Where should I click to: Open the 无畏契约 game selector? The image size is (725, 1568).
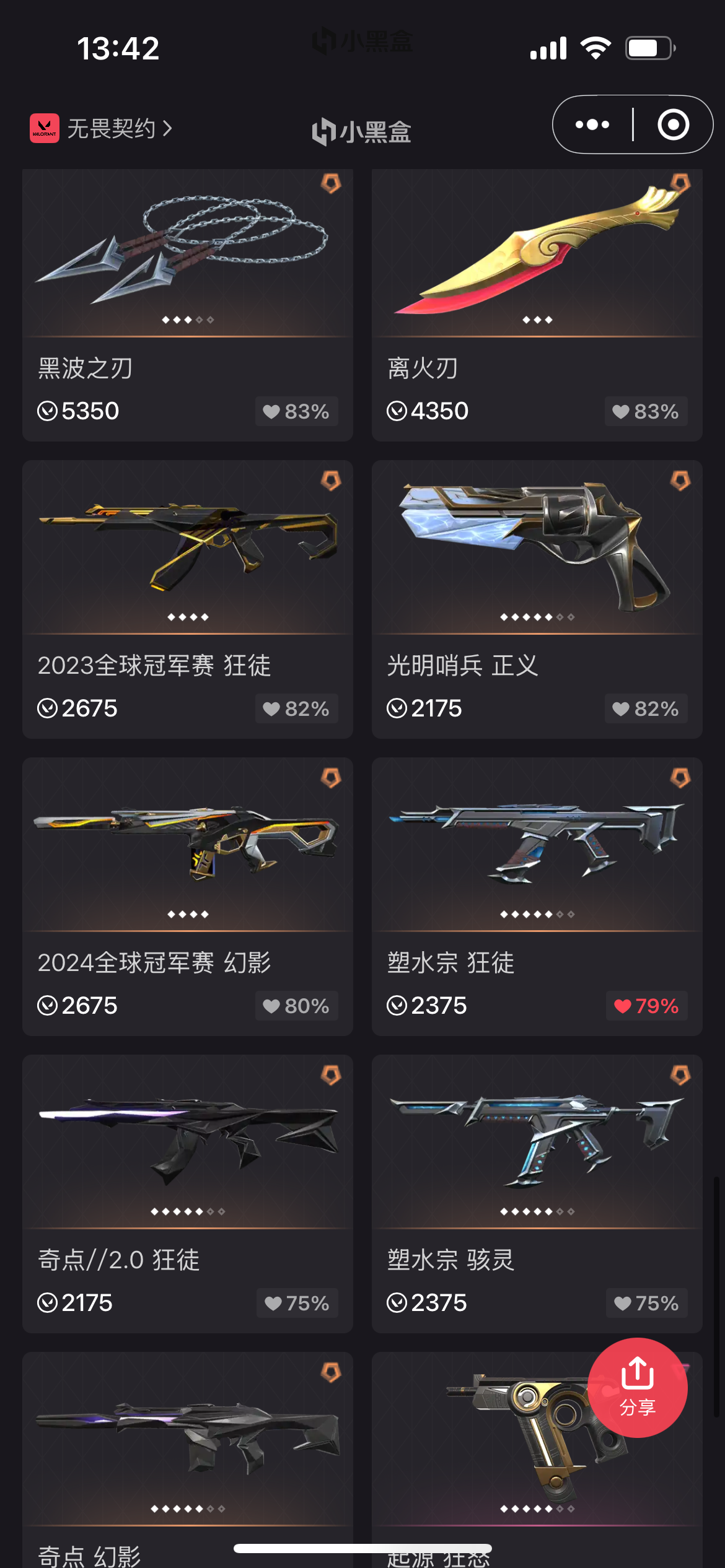(101, 128)
